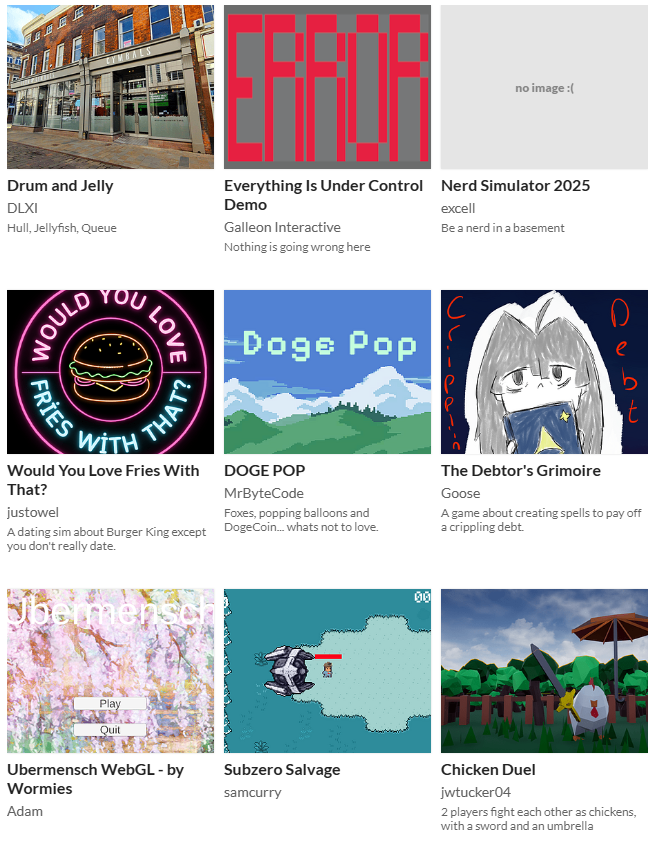Open MrByteCode's profile page
Image resolution: width=656 pixels, height=842 pixels.
pos(264,493)
